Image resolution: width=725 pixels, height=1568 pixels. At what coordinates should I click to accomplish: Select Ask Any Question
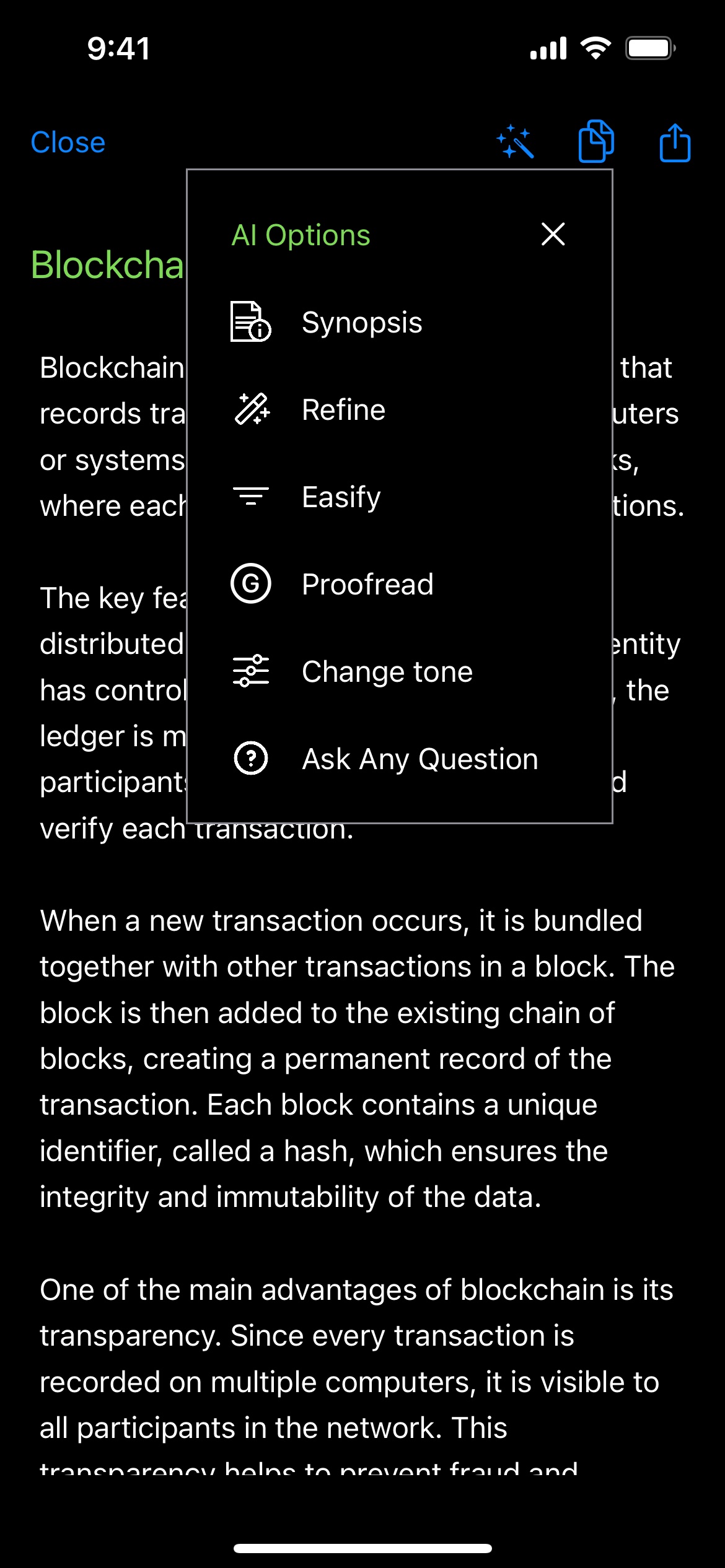[x=420, y=759]
